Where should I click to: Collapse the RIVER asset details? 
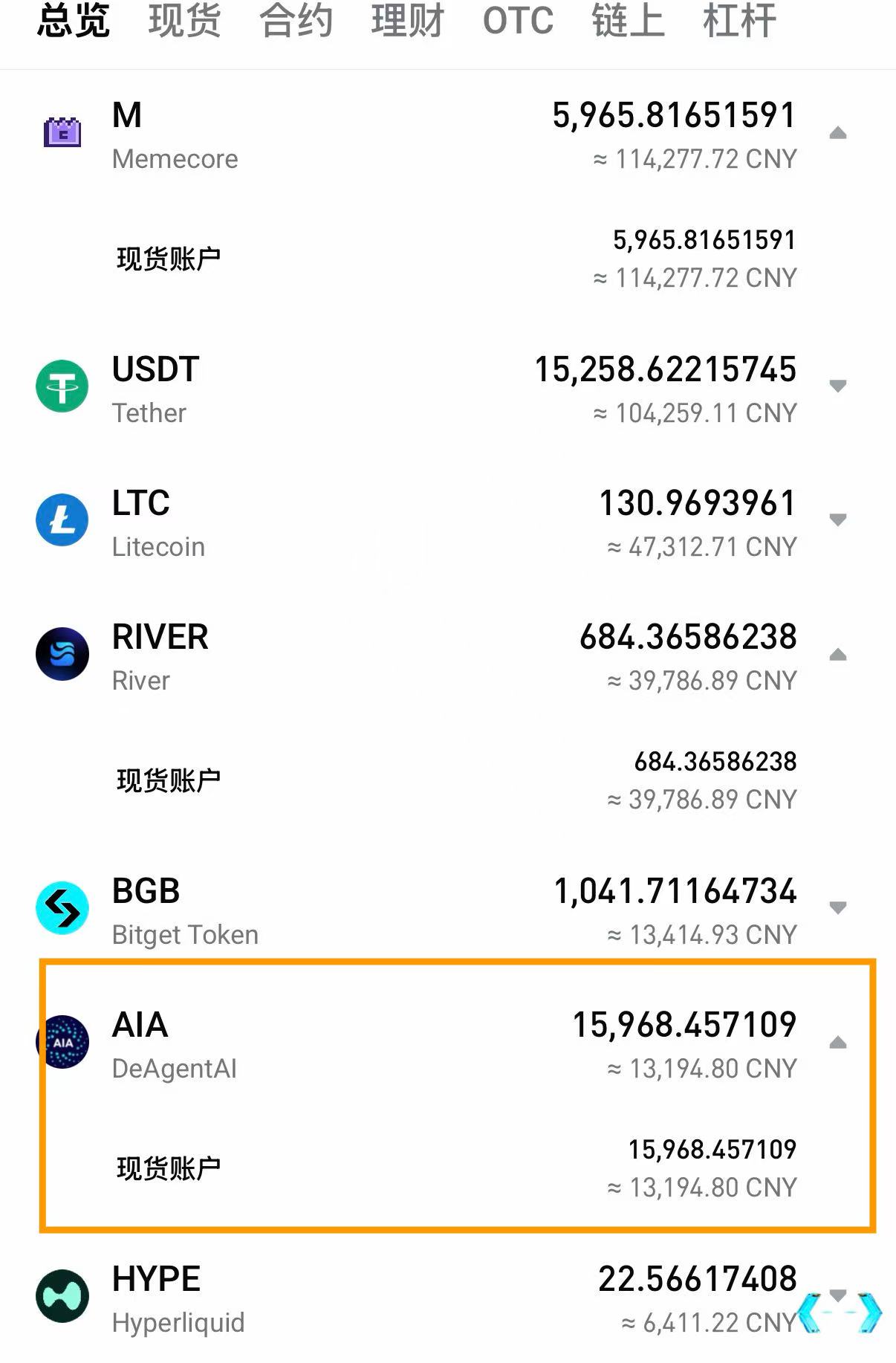click(x=837, y=655)
